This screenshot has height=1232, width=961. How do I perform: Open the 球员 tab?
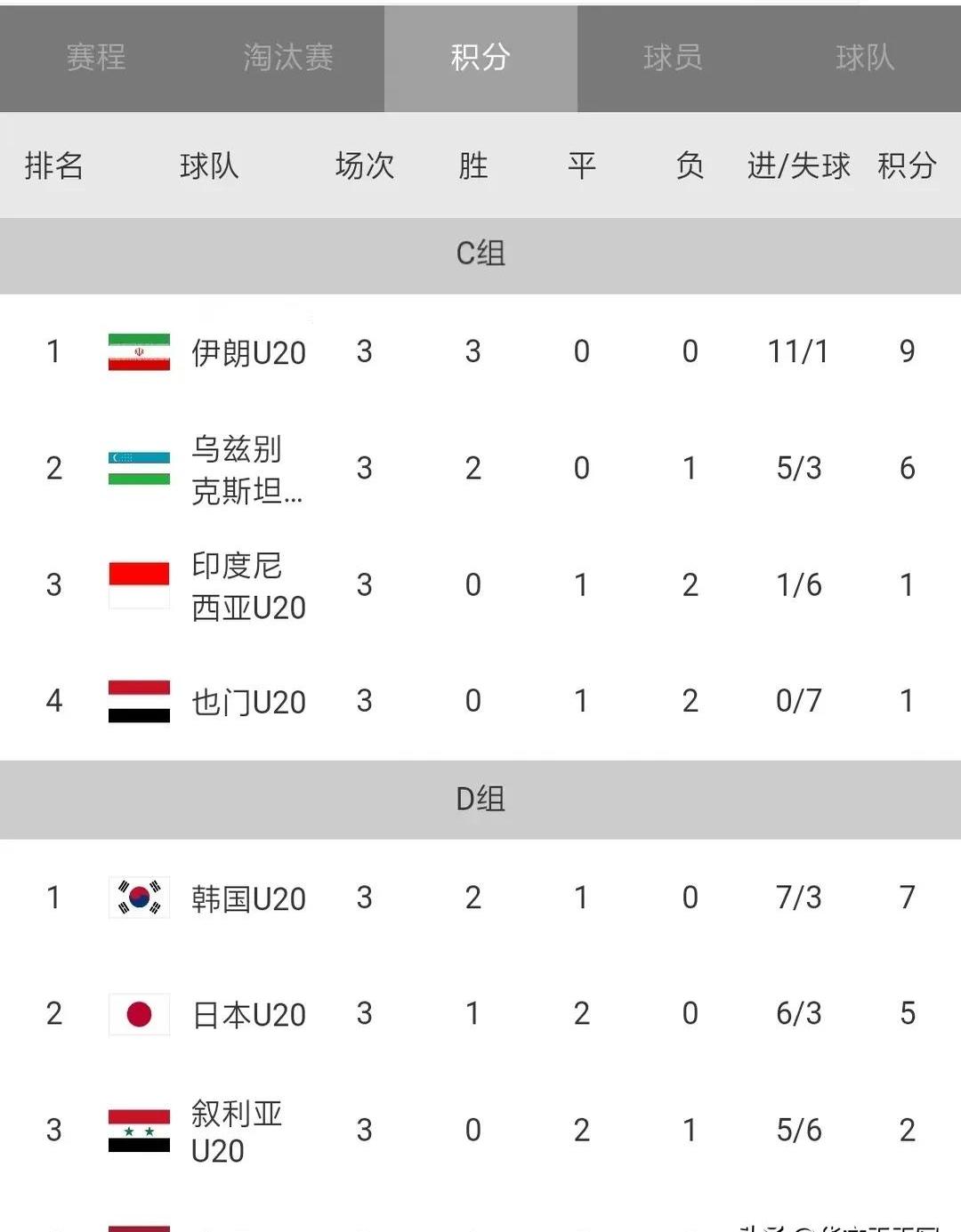673,58
